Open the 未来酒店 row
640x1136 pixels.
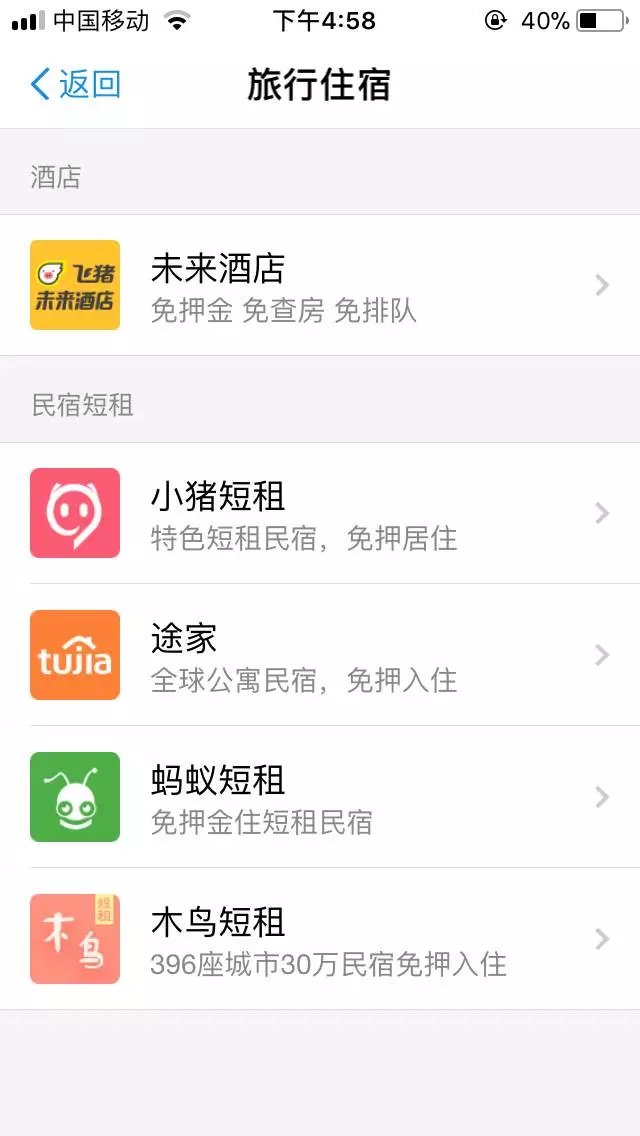click(x=320, y=285)
